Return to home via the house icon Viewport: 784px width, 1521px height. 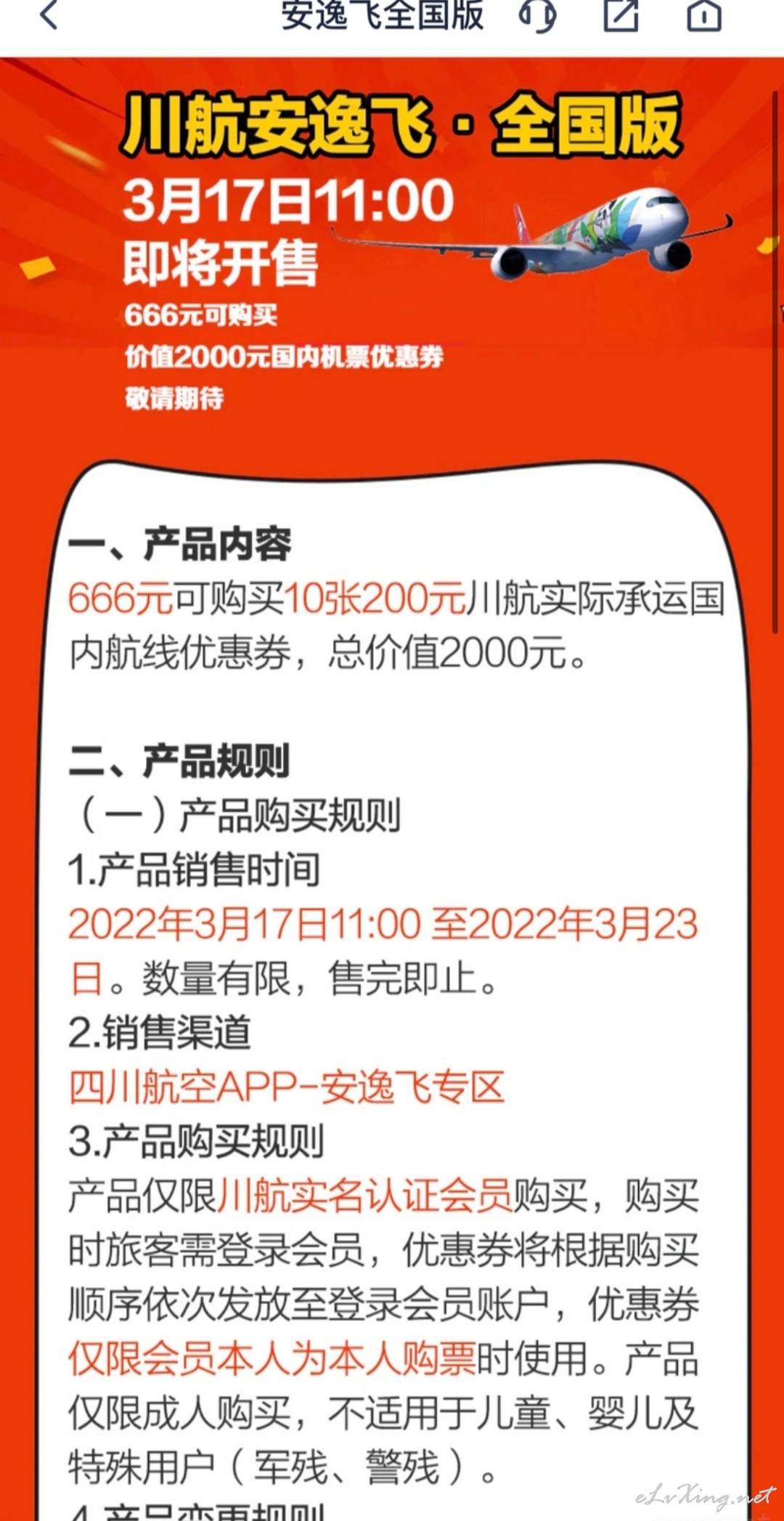point(704,15)
